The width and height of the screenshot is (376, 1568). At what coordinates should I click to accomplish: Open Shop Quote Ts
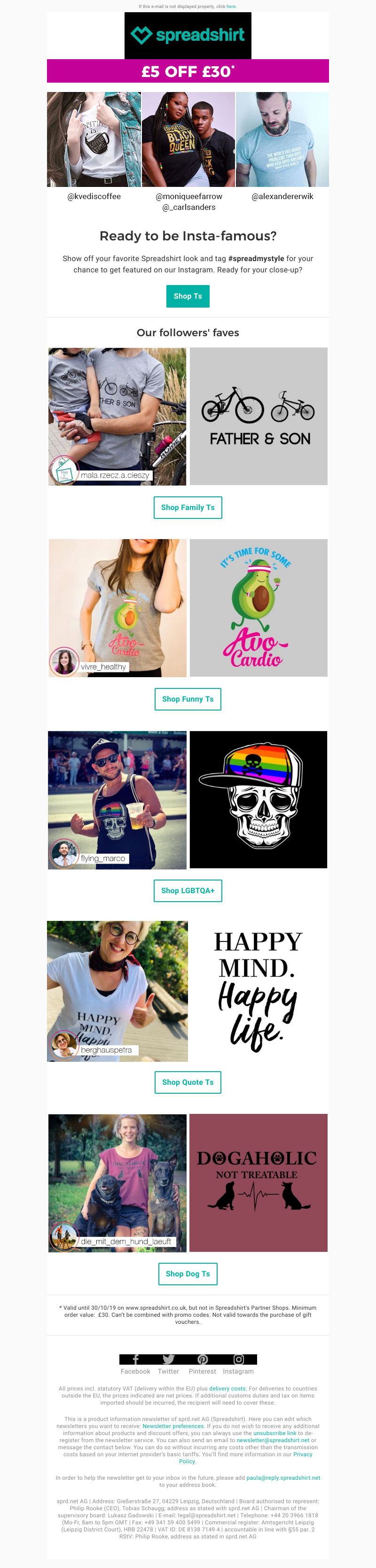pos(188,1082)
